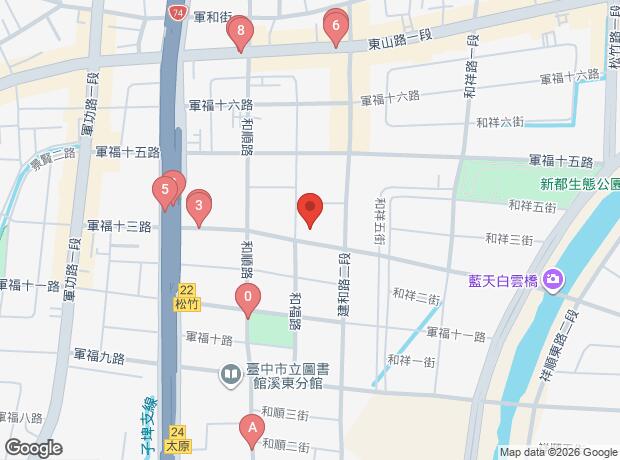Open the map marker labeled A
Image resolution: width=620 pixels, height=460 pixels.
252,428
